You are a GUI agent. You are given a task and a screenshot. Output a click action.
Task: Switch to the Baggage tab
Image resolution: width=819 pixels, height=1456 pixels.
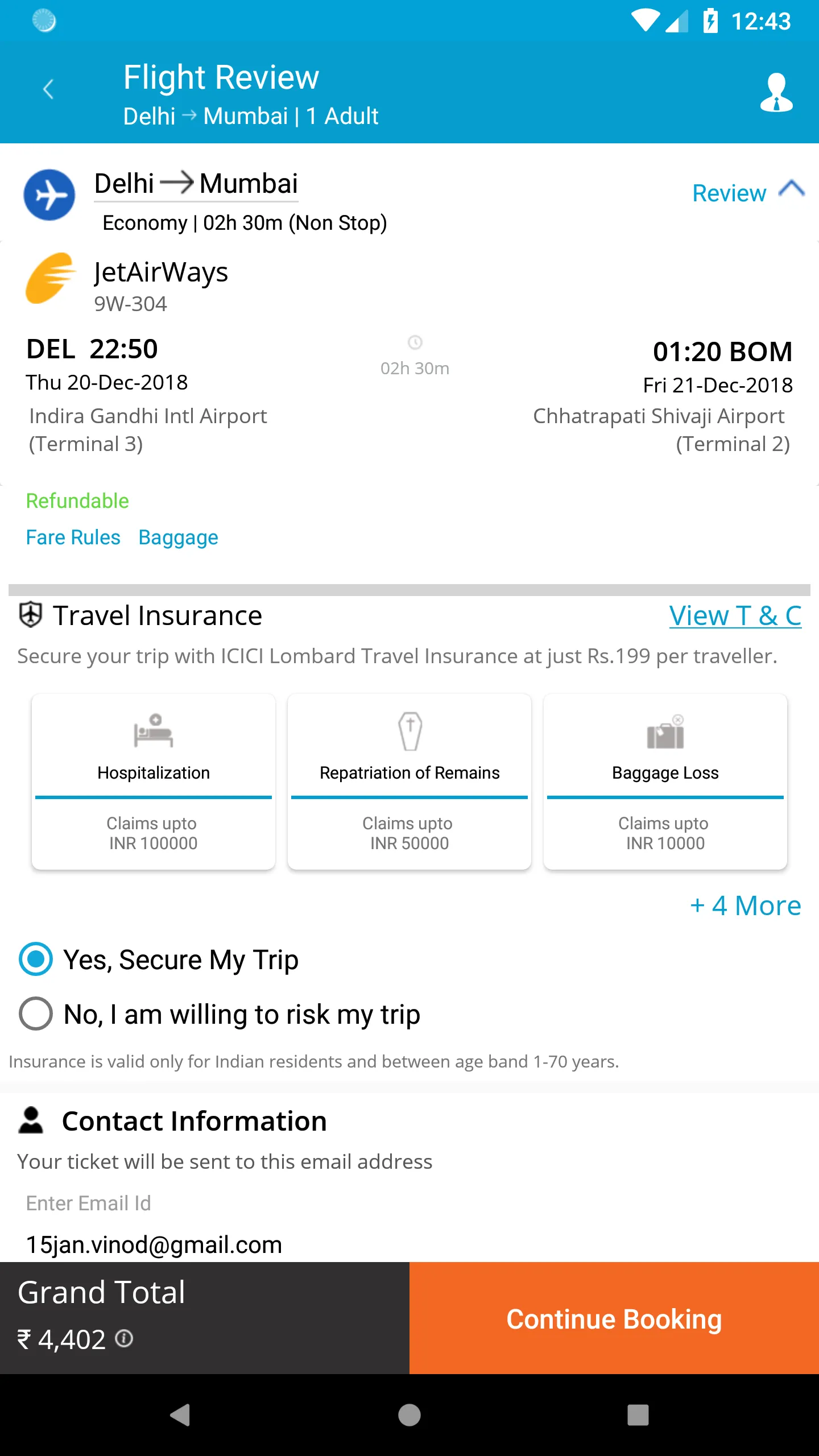(177, 537)
